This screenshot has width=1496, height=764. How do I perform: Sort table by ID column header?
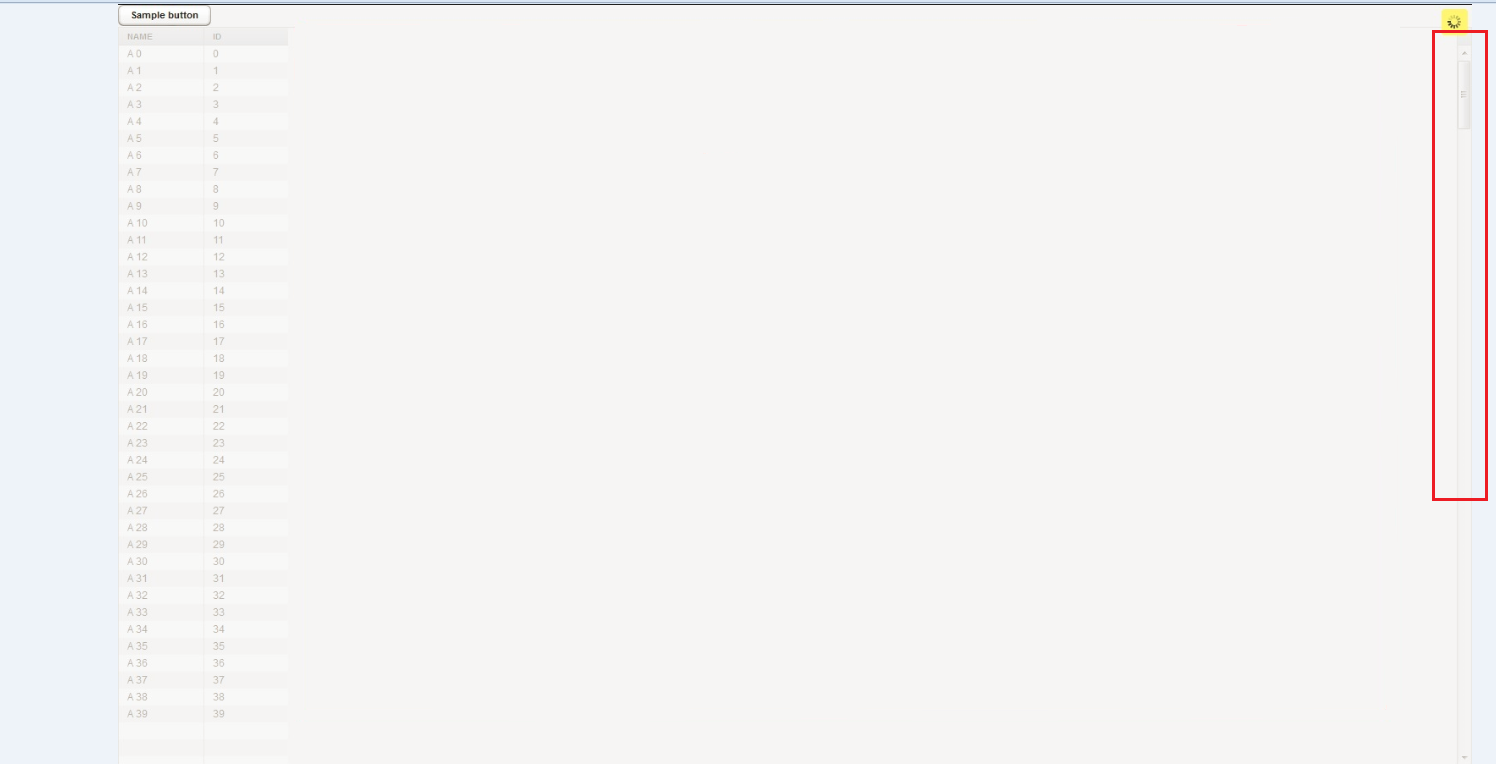(x=217, y=37)
